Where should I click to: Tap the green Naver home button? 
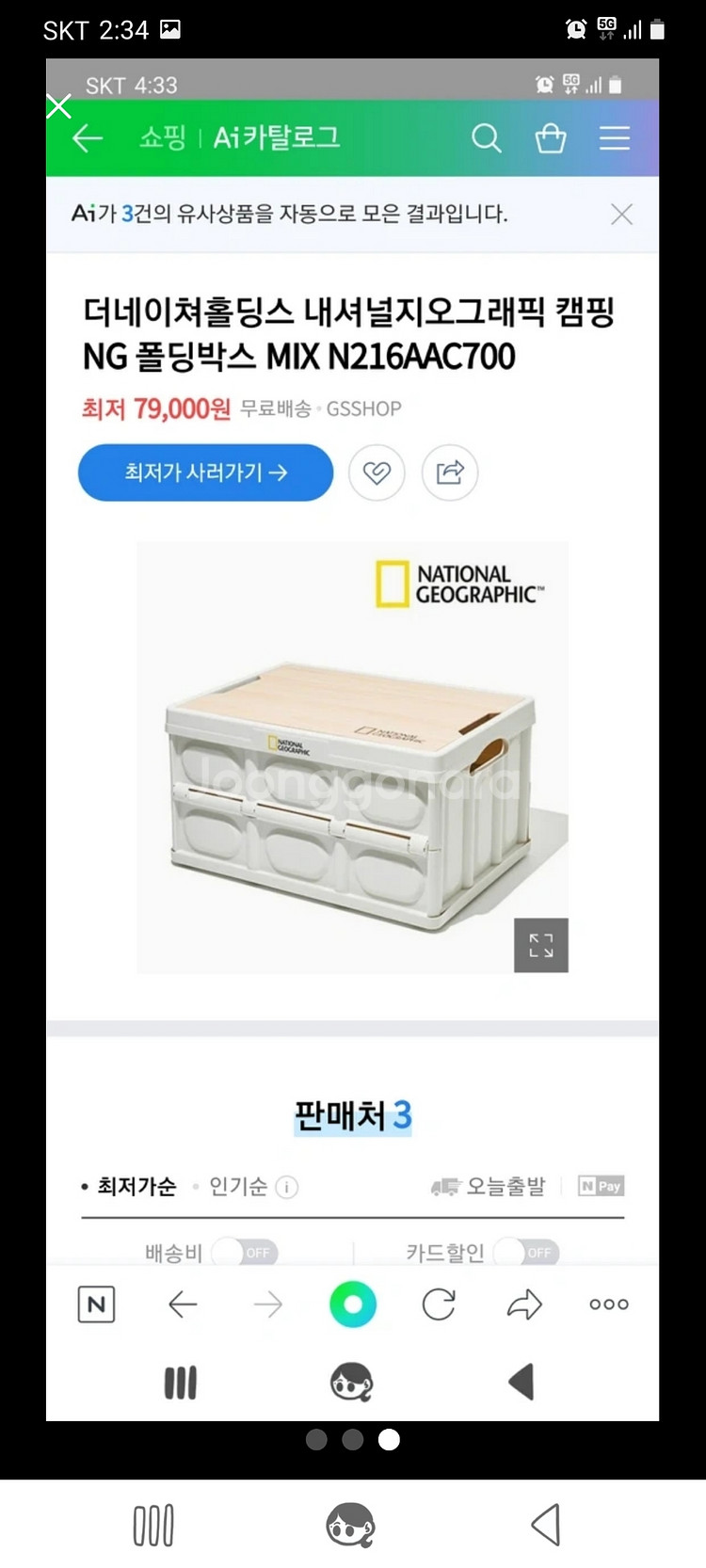tap(352, 1304)
